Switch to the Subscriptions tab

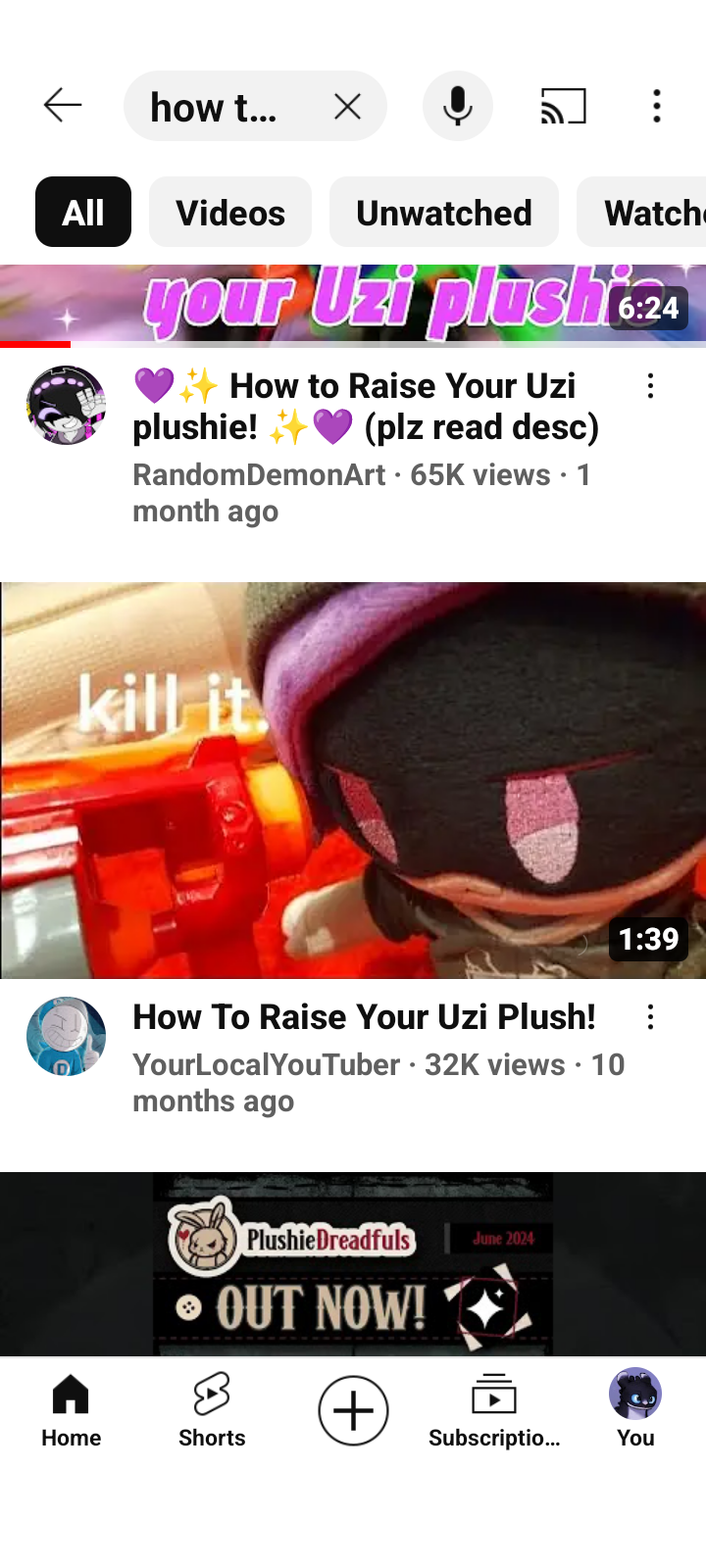pyautogui.click(x=494, y=1409)
